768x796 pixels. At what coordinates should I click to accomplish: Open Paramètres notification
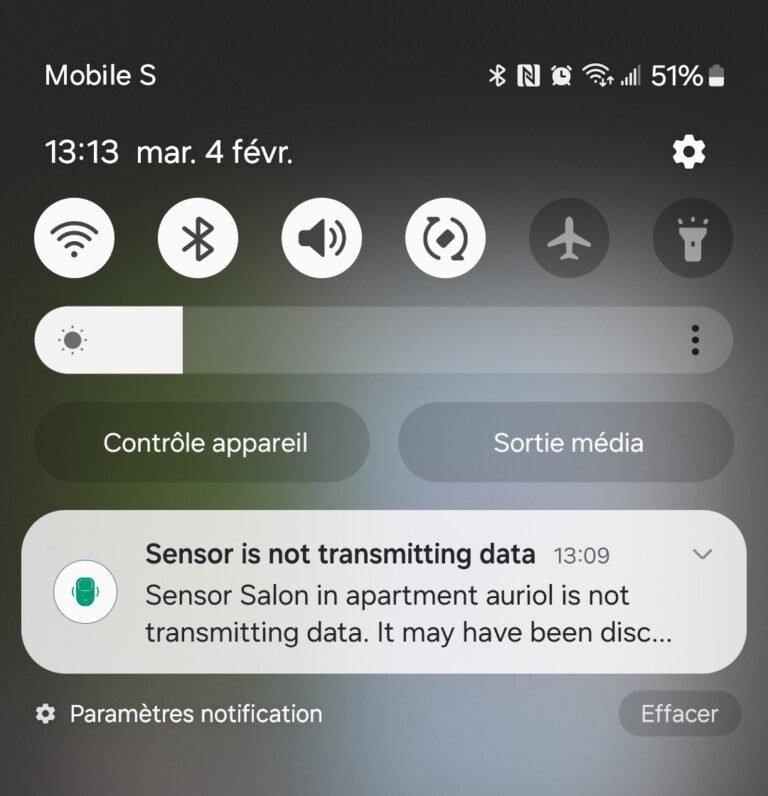180,714
